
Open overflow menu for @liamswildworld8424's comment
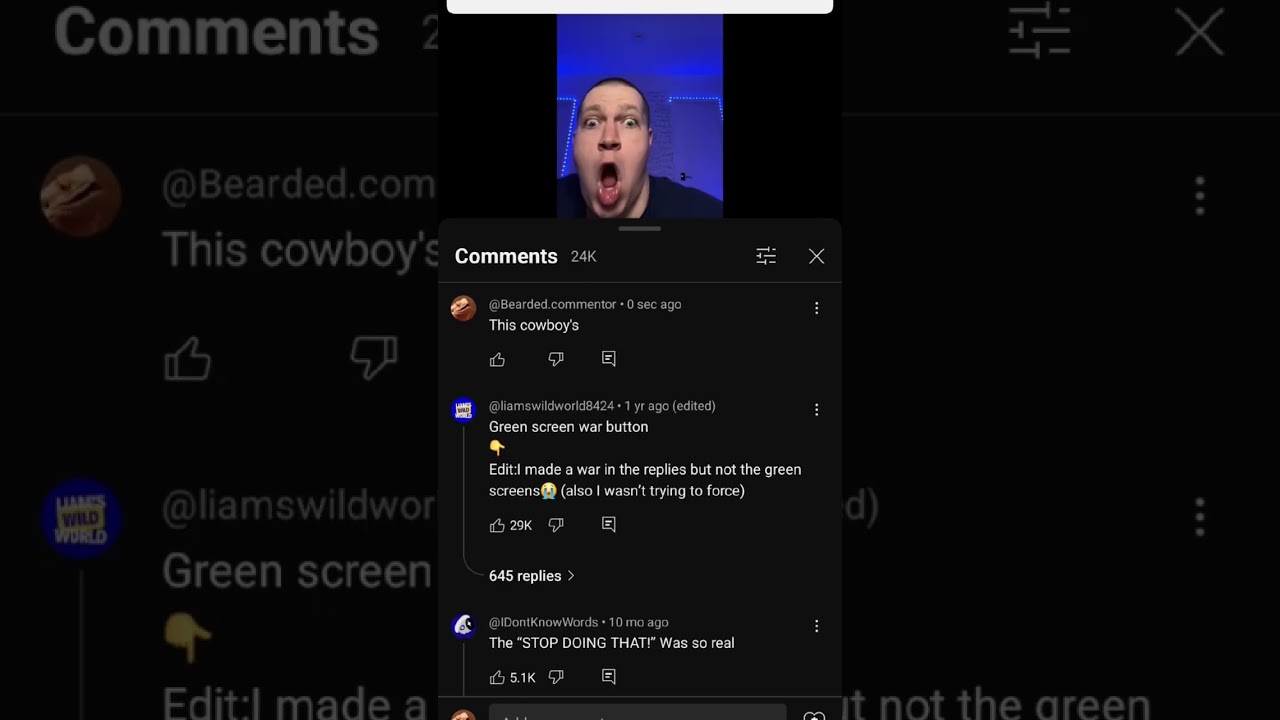(816, 410)
